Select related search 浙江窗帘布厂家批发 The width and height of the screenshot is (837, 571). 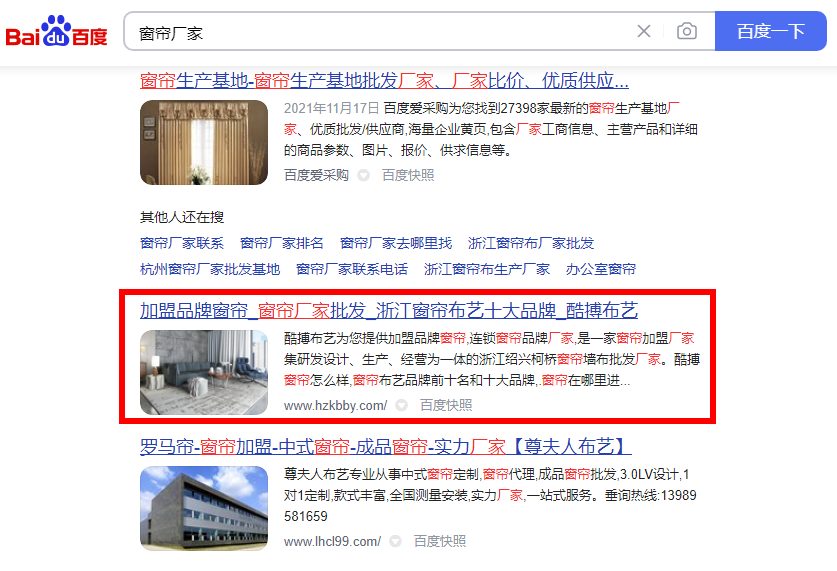pyautogui.click(x=531, y=243)
